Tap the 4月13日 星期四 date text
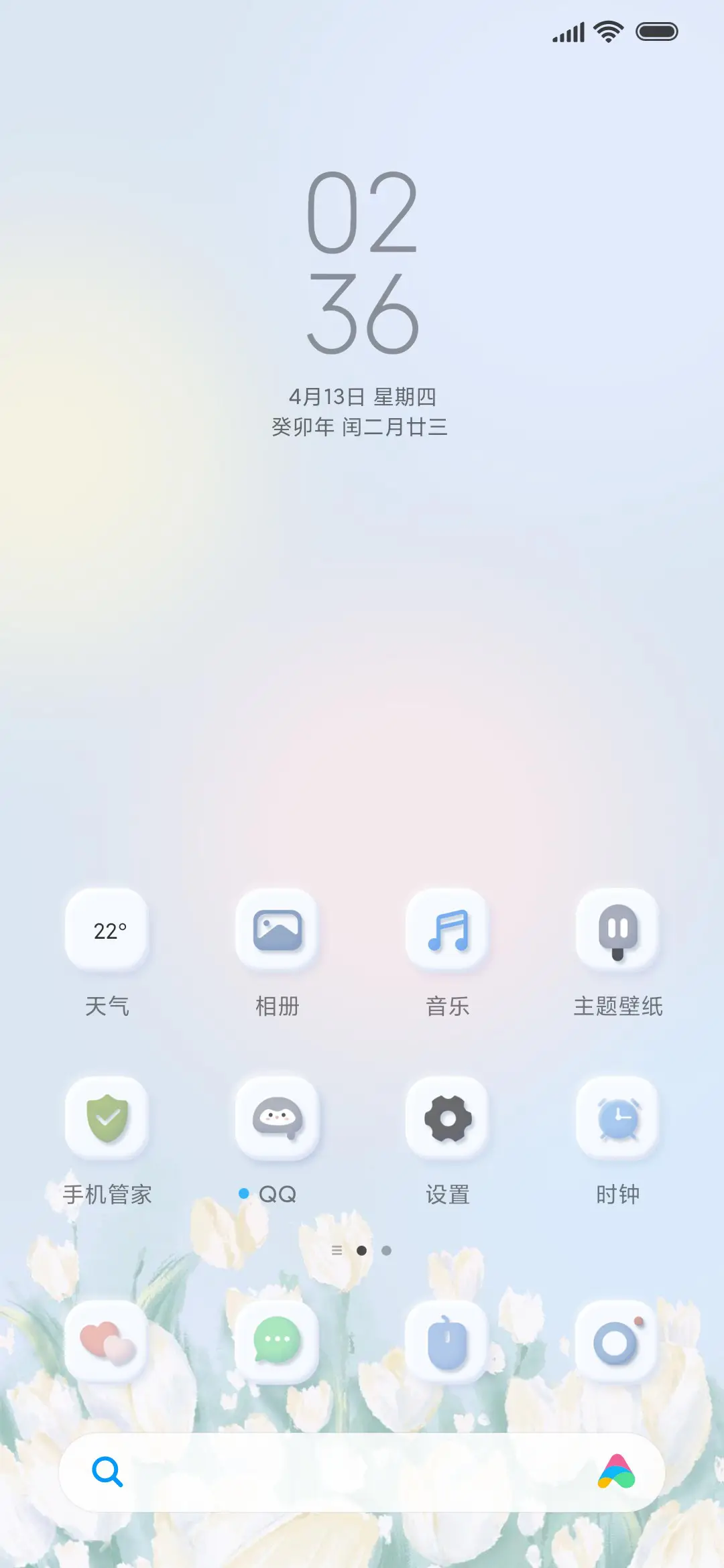 [x=362, y=397]
